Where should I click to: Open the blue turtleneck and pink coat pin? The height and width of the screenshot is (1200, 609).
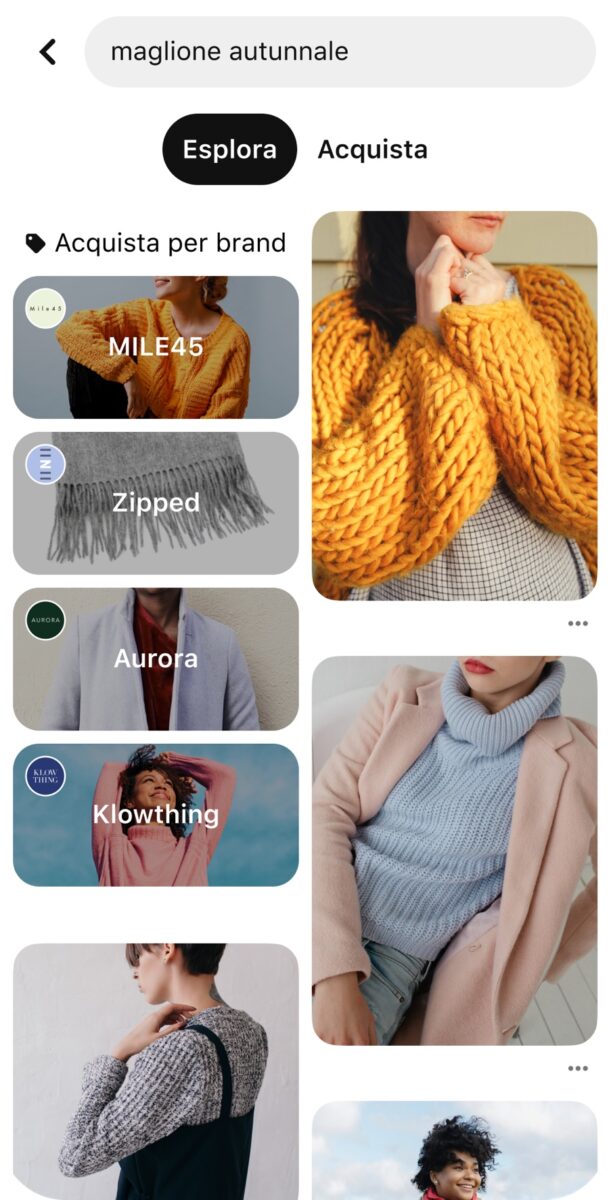pos(454,850)
